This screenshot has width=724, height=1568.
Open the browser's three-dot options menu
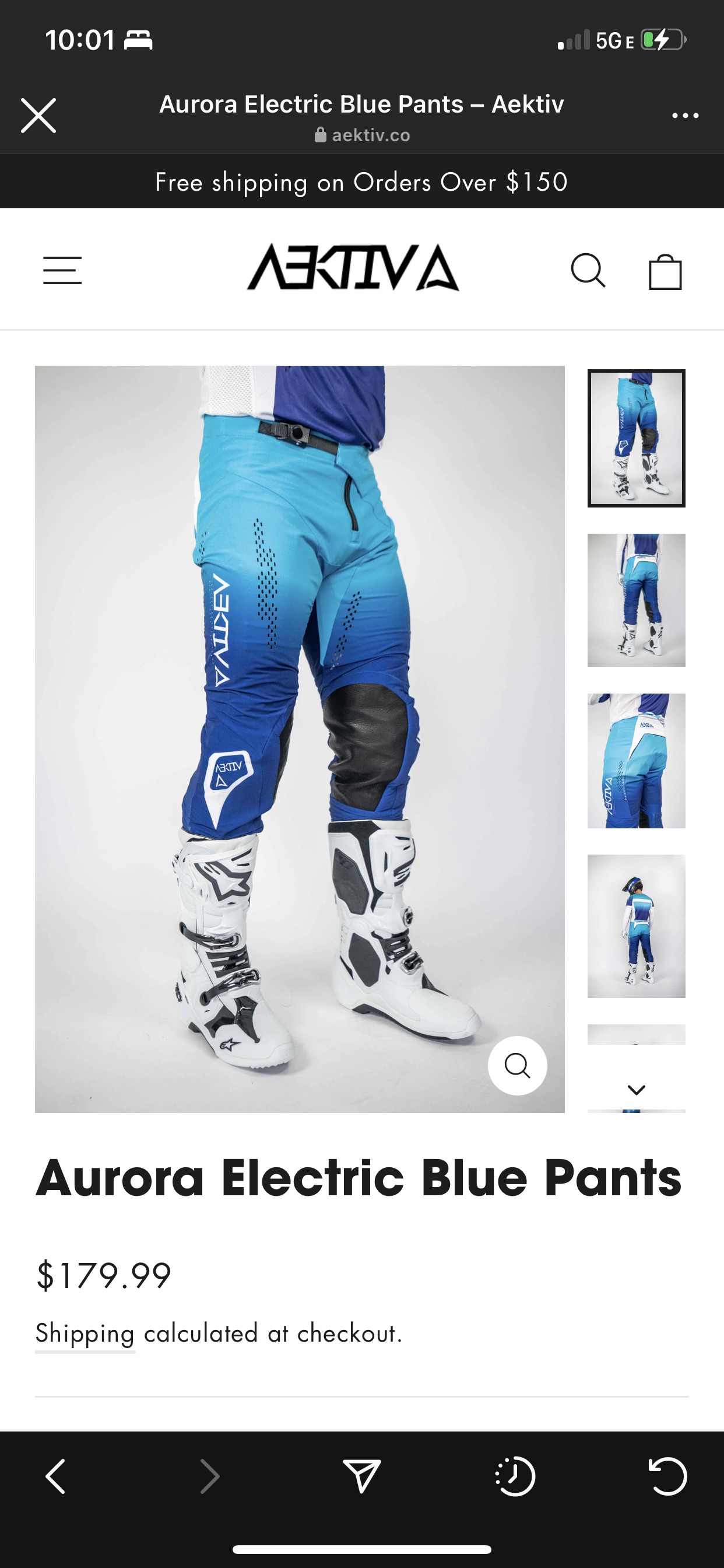pos(685,115)
